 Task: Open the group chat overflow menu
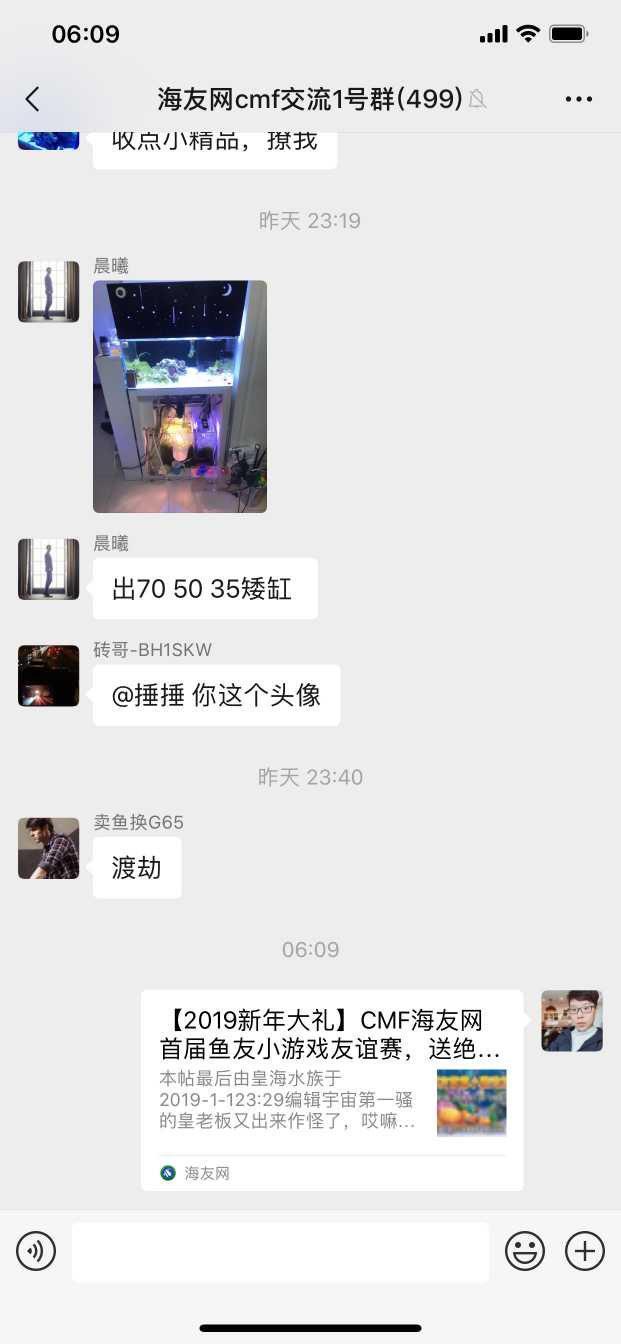pyautogui.click(x=579, y=98)
